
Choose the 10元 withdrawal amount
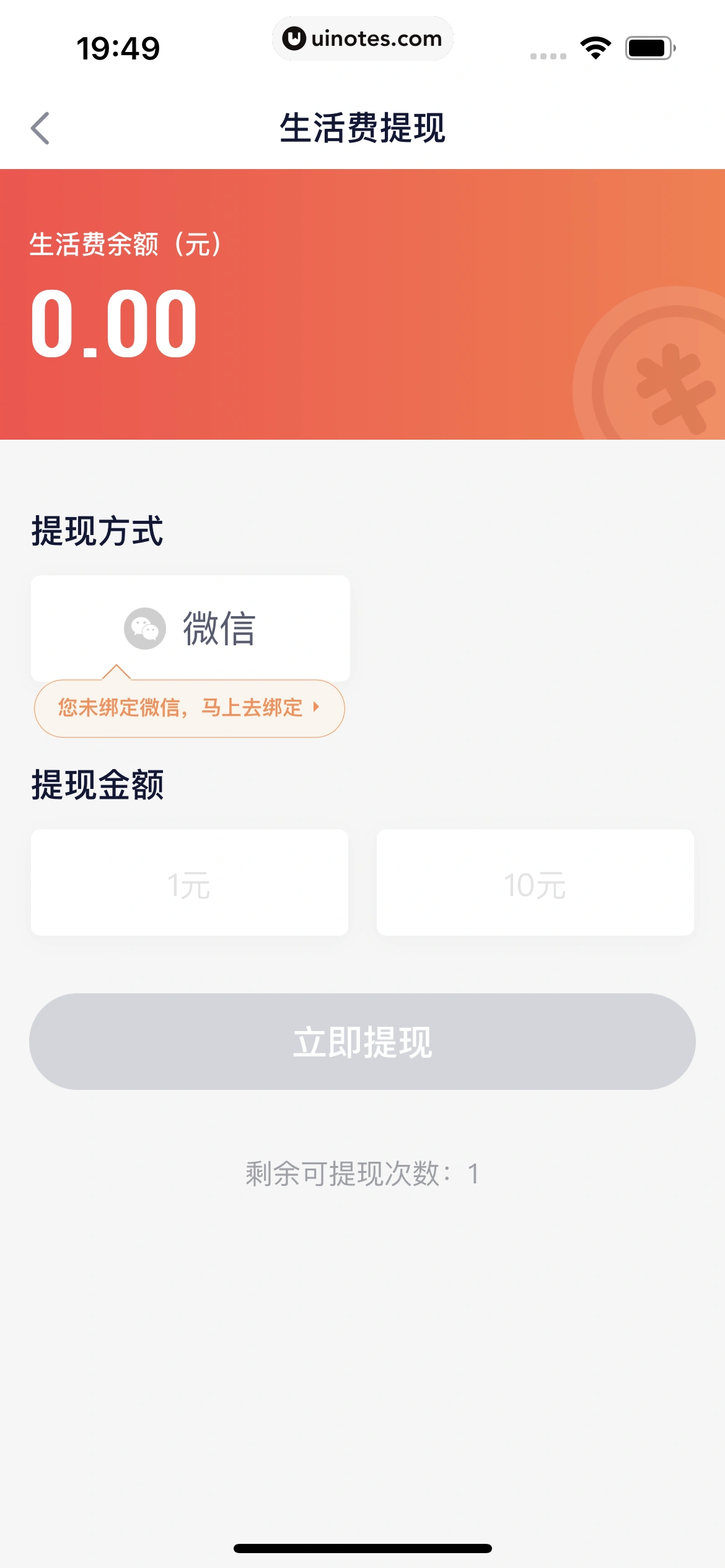pos(535,882)
